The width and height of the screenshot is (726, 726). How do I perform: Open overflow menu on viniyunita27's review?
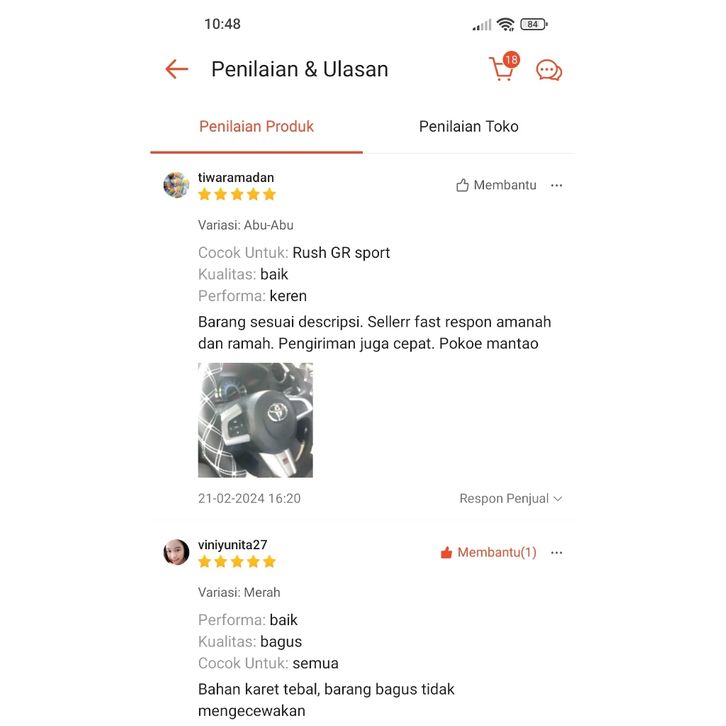pyautogui.click(x=557, y=552)
